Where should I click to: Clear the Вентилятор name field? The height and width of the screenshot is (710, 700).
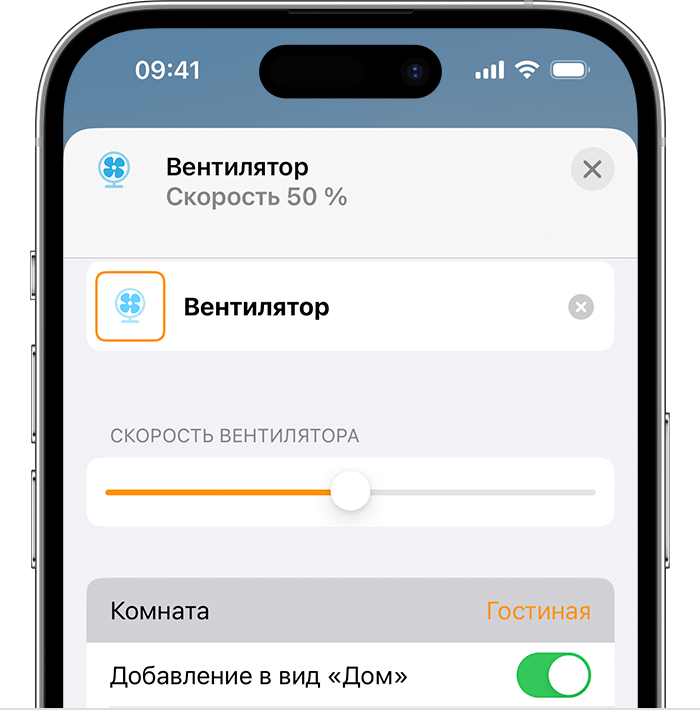point(580,307)
